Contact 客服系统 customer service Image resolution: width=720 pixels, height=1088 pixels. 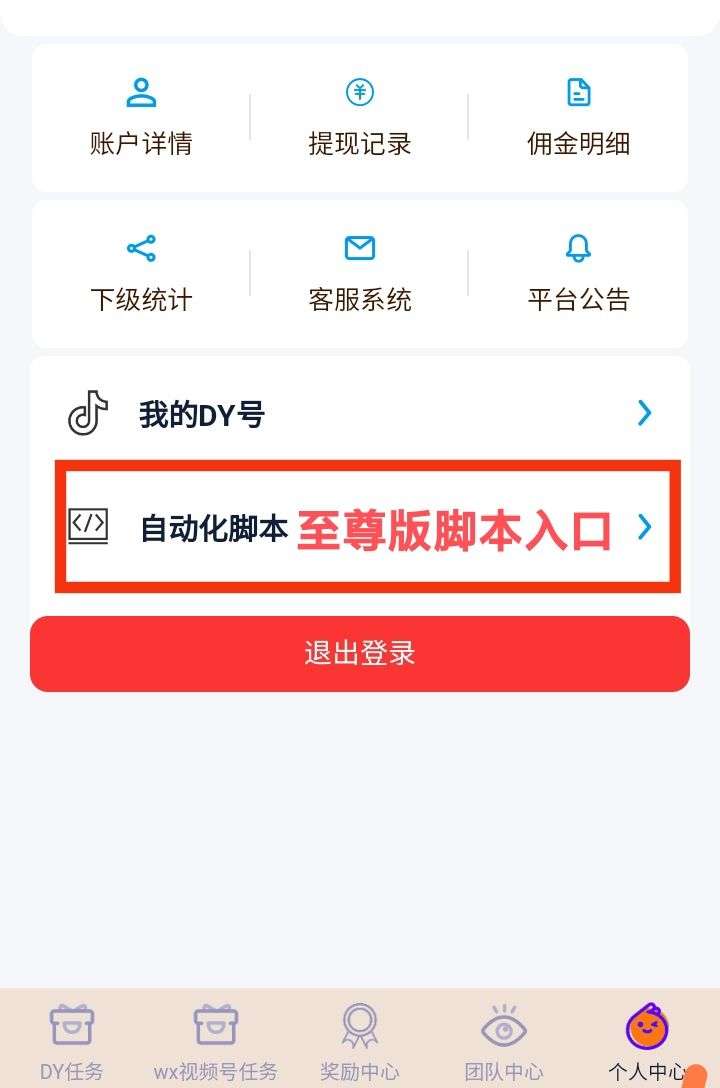[360, 274]
